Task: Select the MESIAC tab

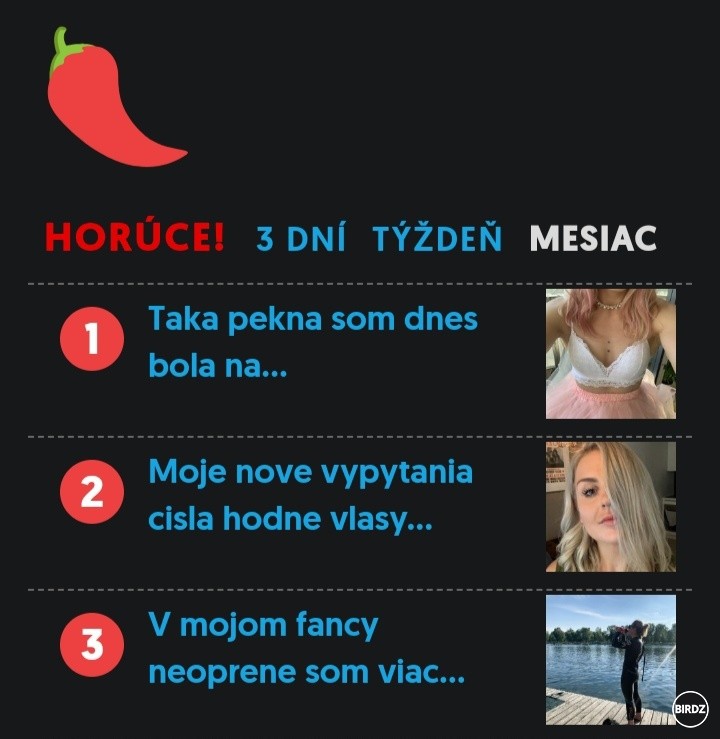Action: pyautogui.click(x=592, y=239)
